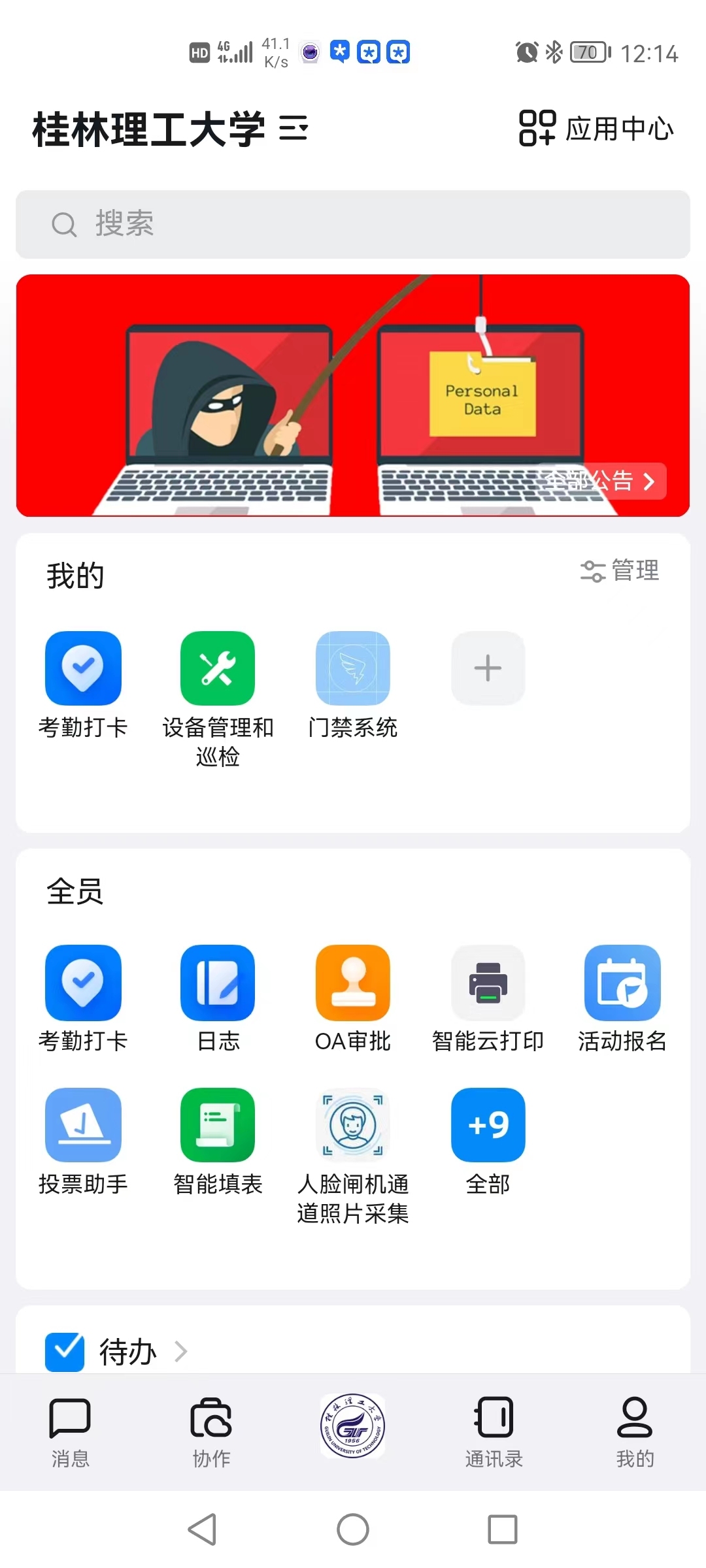Open 日志 in 全员 section
706x1568 pixels.
[x=218, y=983]
